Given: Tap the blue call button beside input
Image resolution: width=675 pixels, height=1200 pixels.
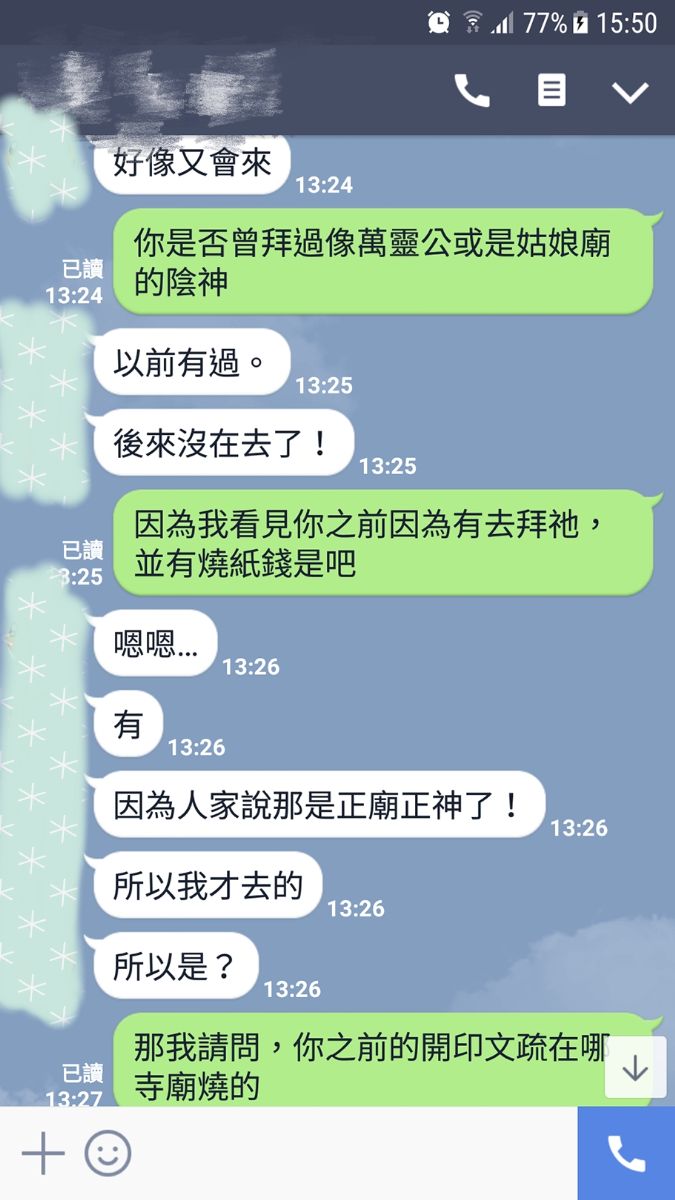Looking at the screenshot, I should (626, 1154).
